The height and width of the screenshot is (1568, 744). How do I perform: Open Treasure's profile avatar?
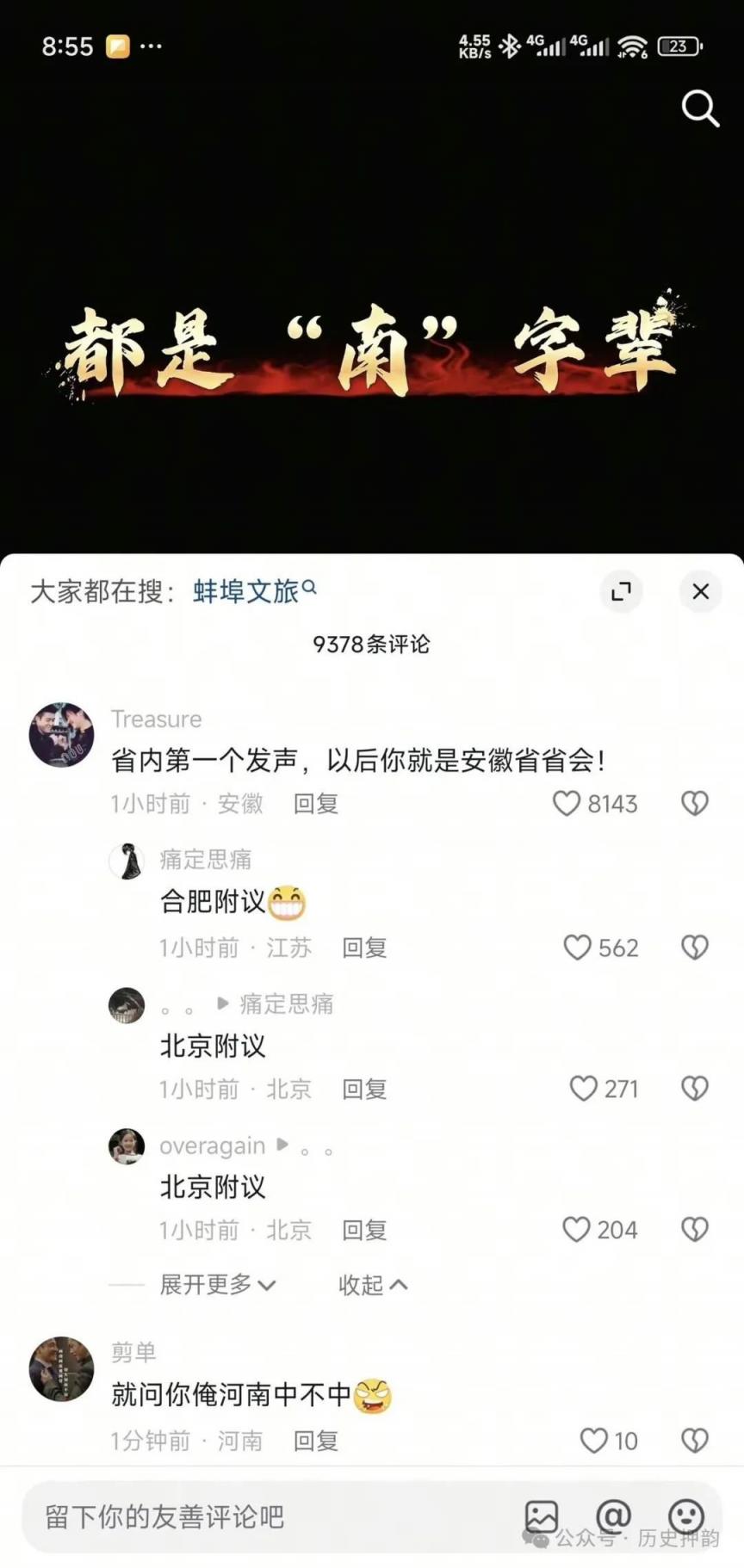point(61,734)
